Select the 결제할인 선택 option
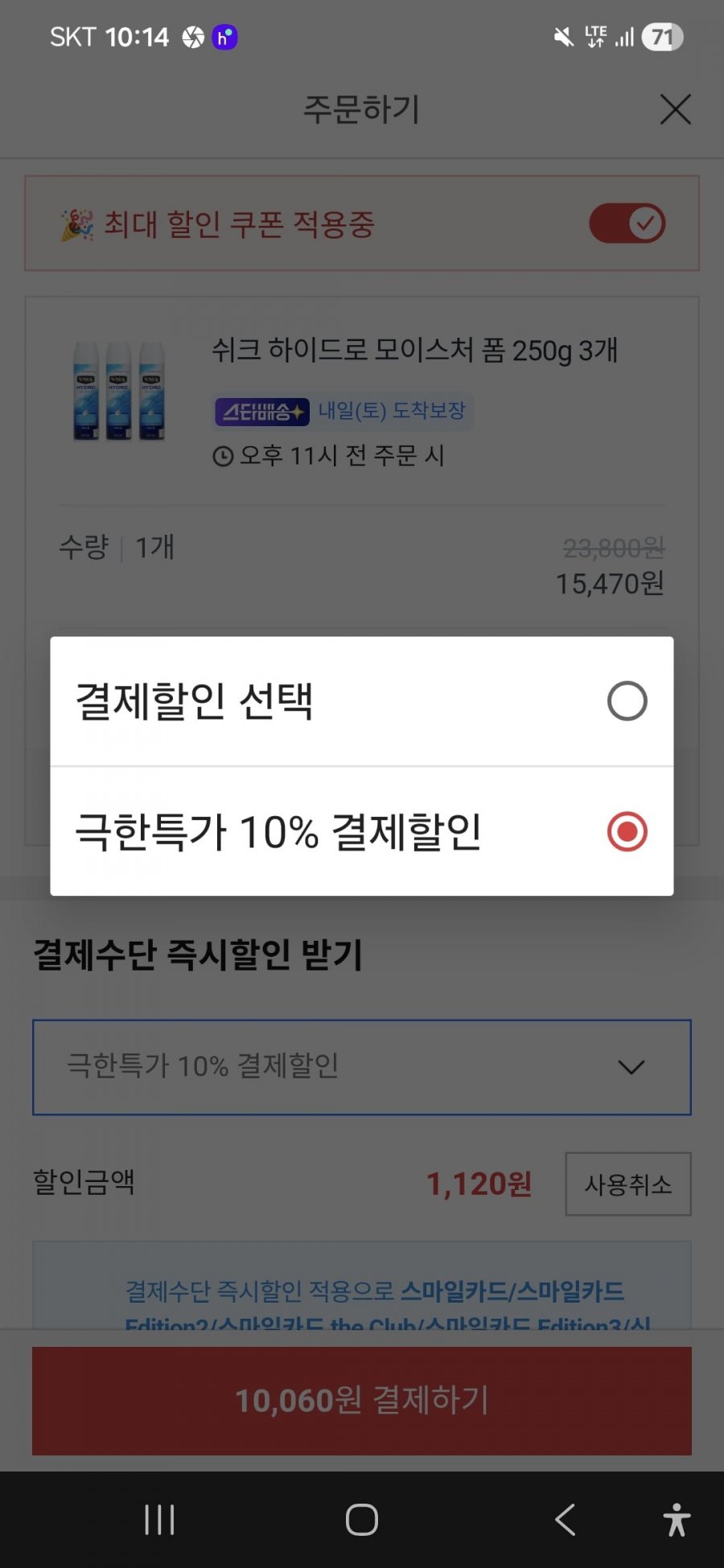The height and width of the screenshot is (1568, 724). (x=361, y=701)
